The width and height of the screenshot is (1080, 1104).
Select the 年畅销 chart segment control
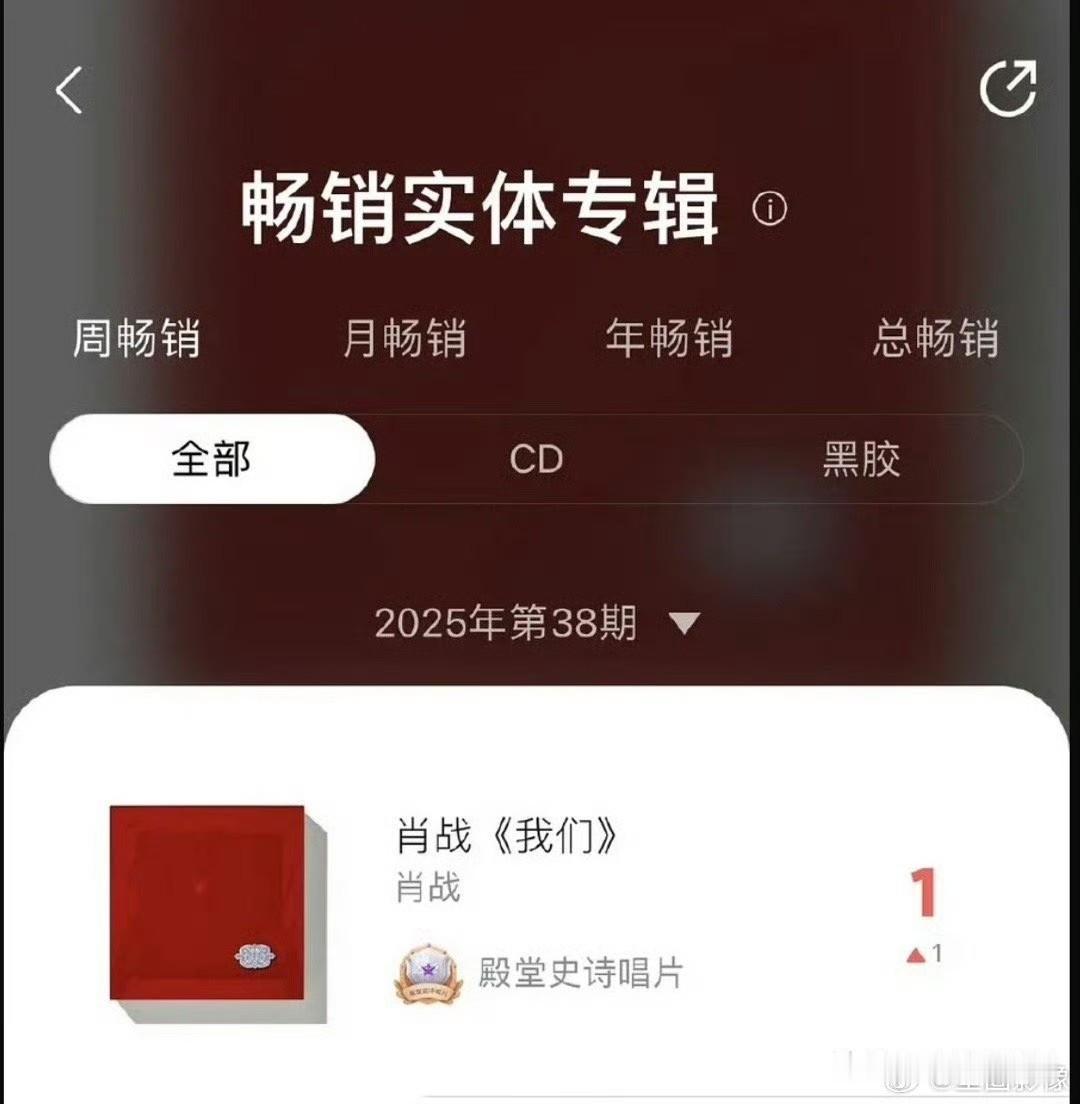point(672,340)
